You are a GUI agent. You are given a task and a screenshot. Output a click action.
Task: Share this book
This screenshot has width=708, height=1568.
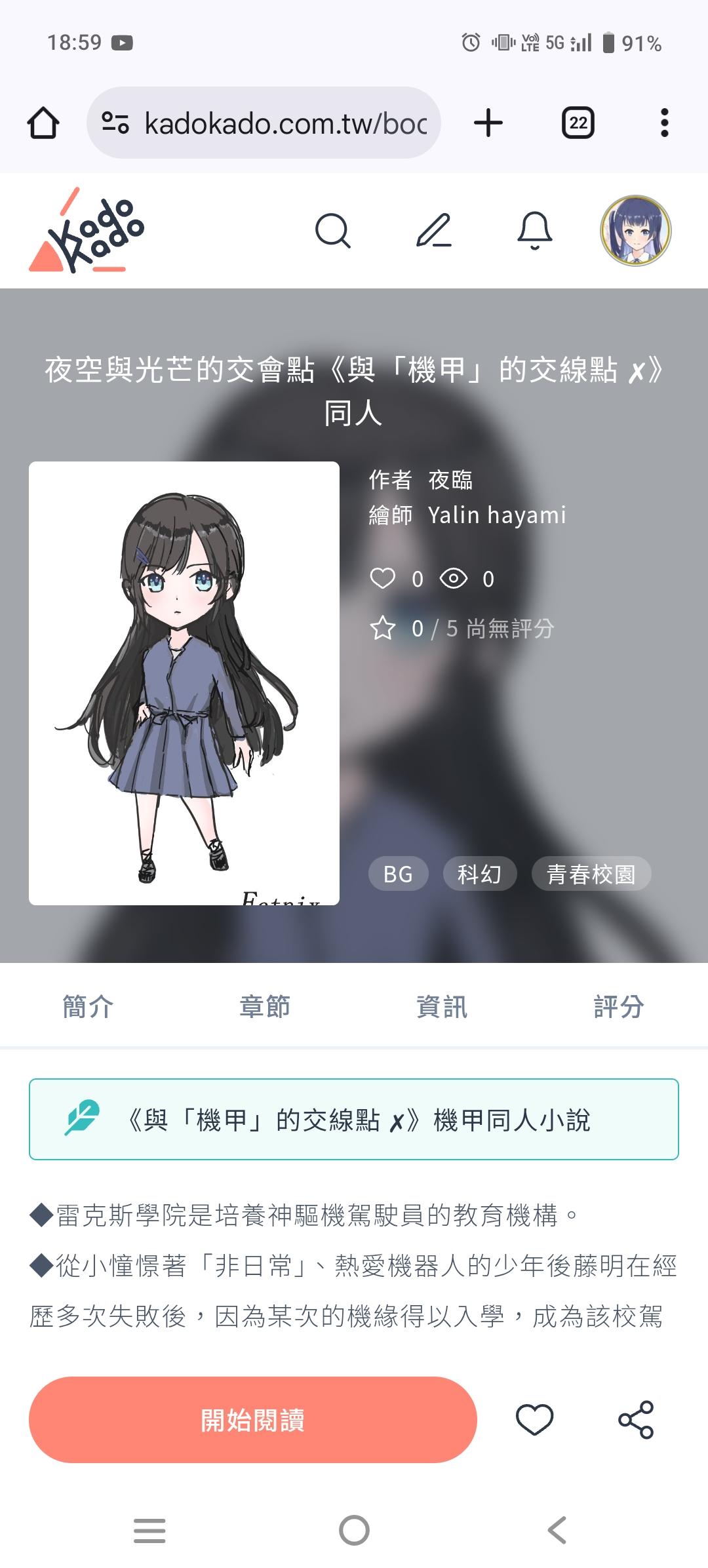tap(636, 1420)
